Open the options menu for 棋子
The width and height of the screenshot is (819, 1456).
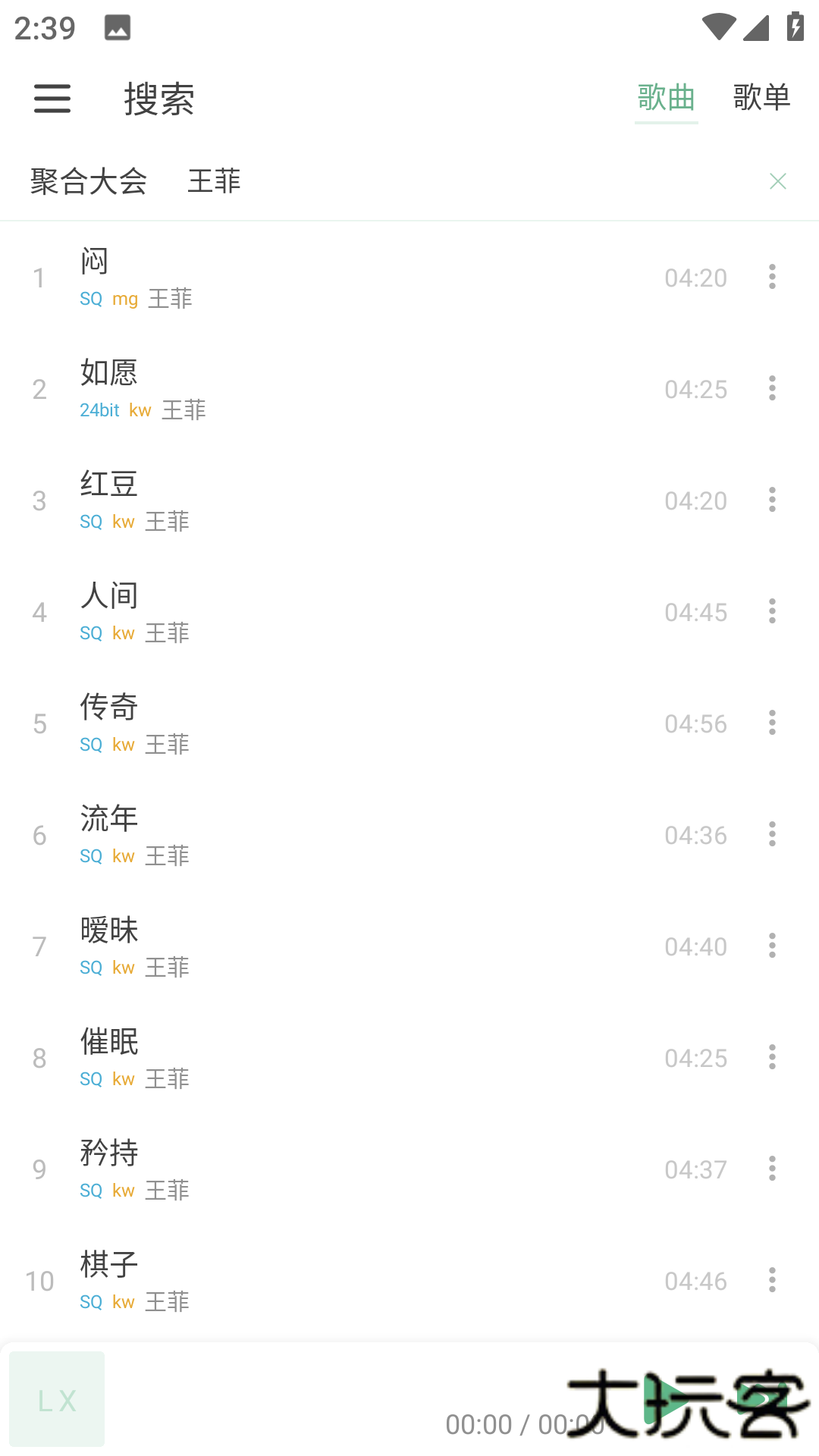click(771, 1280)
